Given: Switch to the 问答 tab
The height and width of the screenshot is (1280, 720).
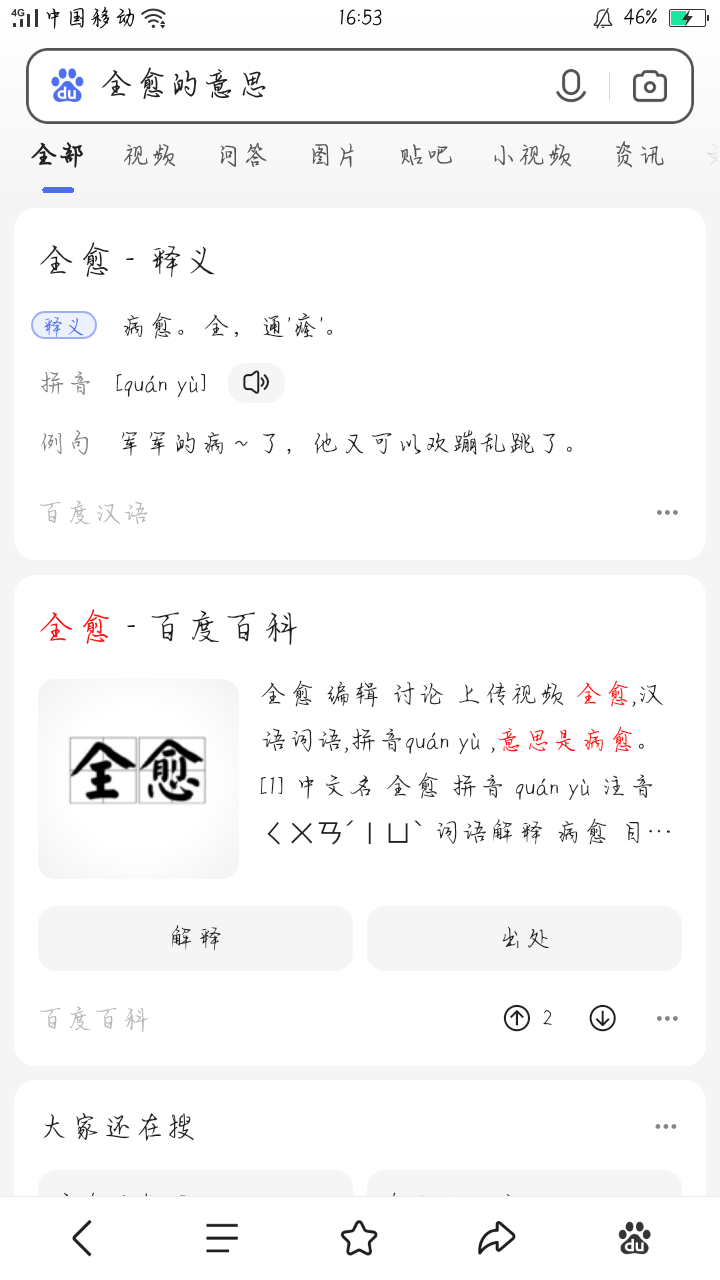Looking at the screenshot, I should pos(243,155).
